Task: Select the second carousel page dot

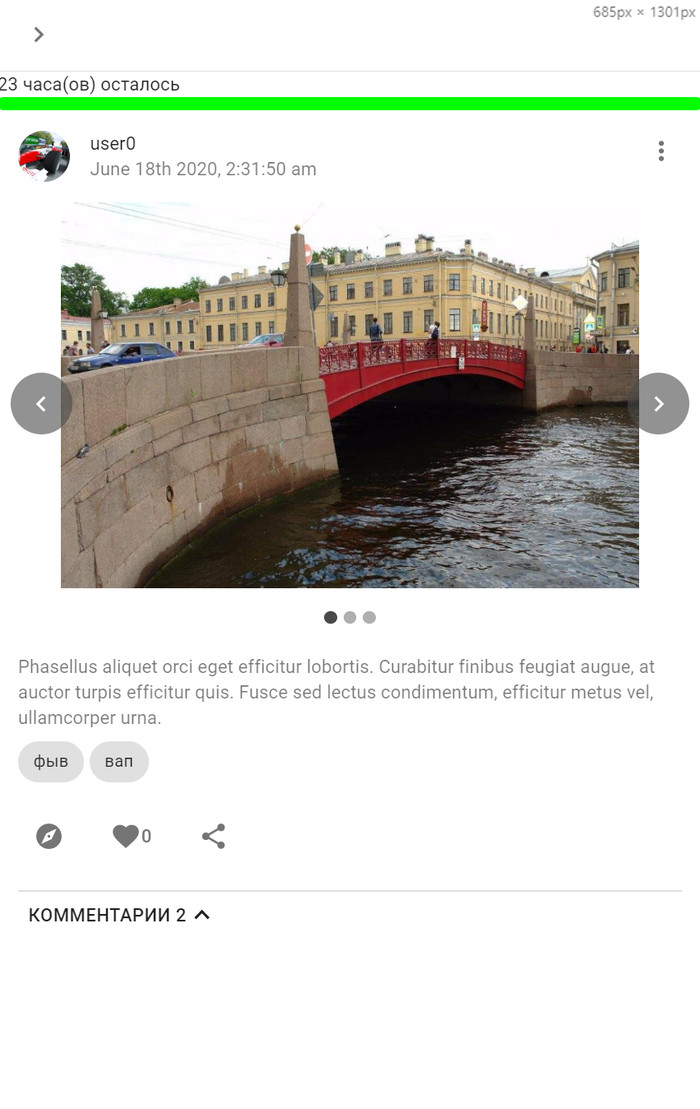Action: click(350, 617)
